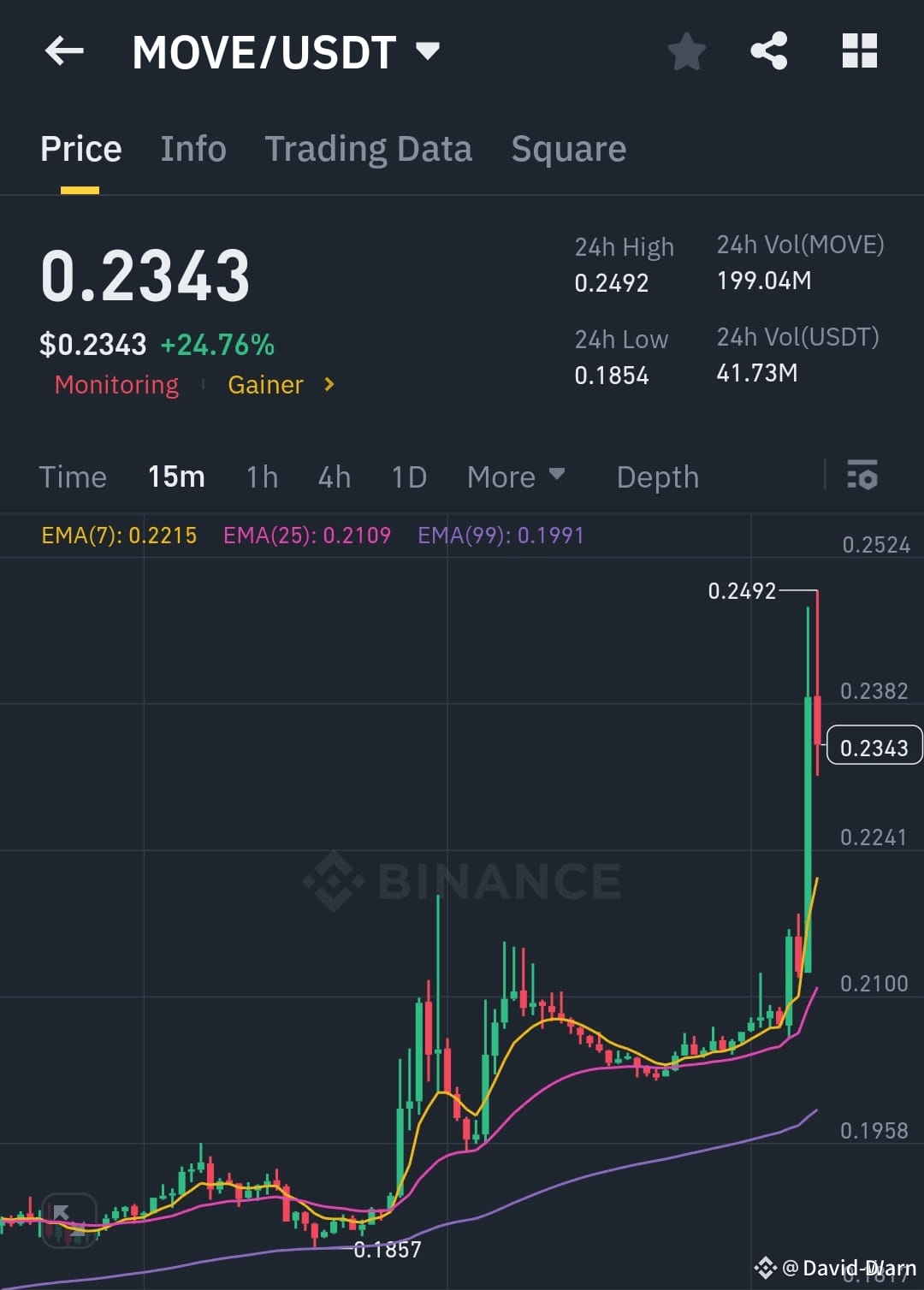Switch to the Info tab
The image size is (924, 1290).
(192, 148)
